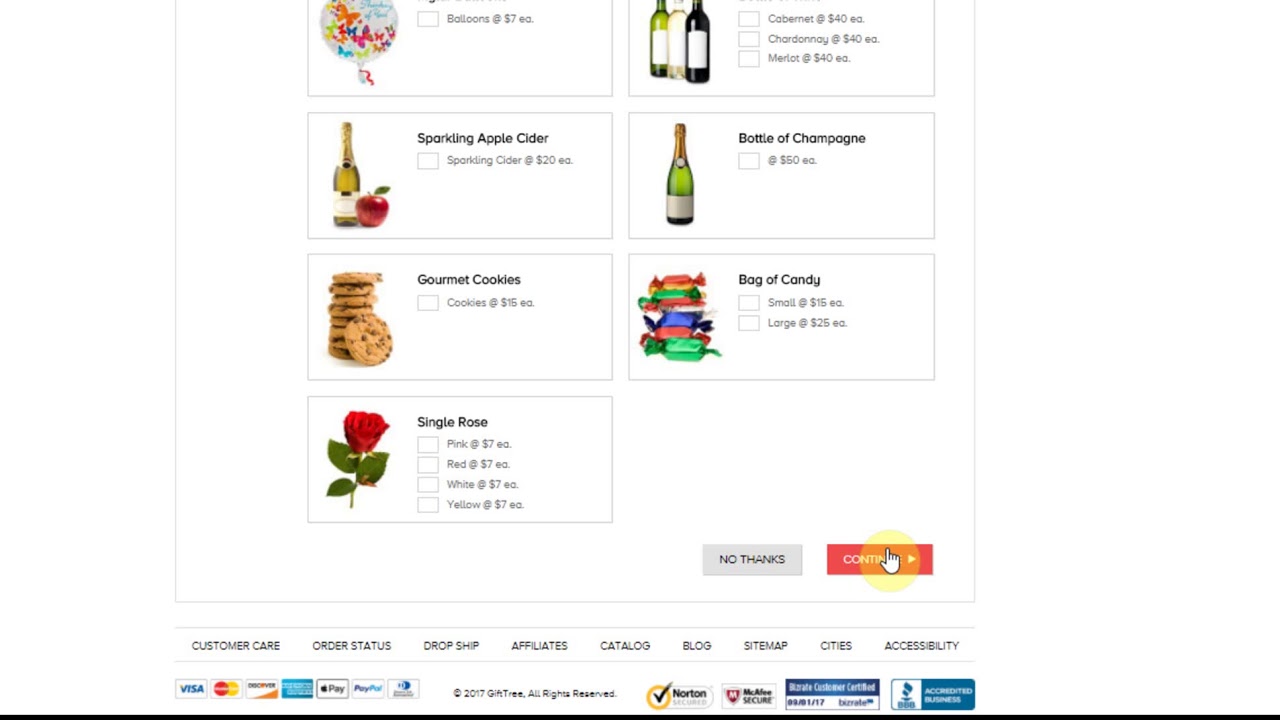Check Sparkling Cider @ $20 option

[x=428, y=161]
